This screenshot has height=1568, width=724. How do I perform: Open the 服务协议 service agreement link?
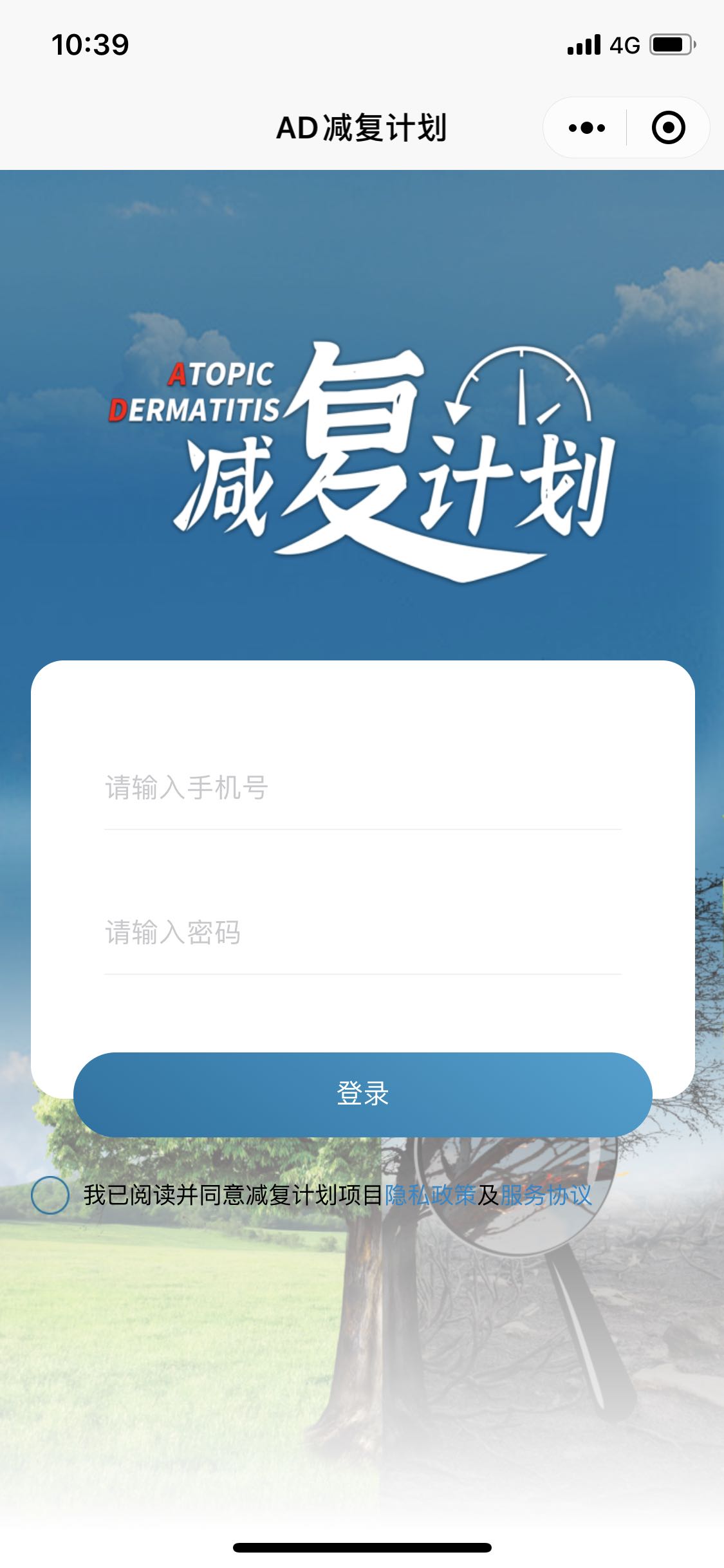click(546, 1195)
